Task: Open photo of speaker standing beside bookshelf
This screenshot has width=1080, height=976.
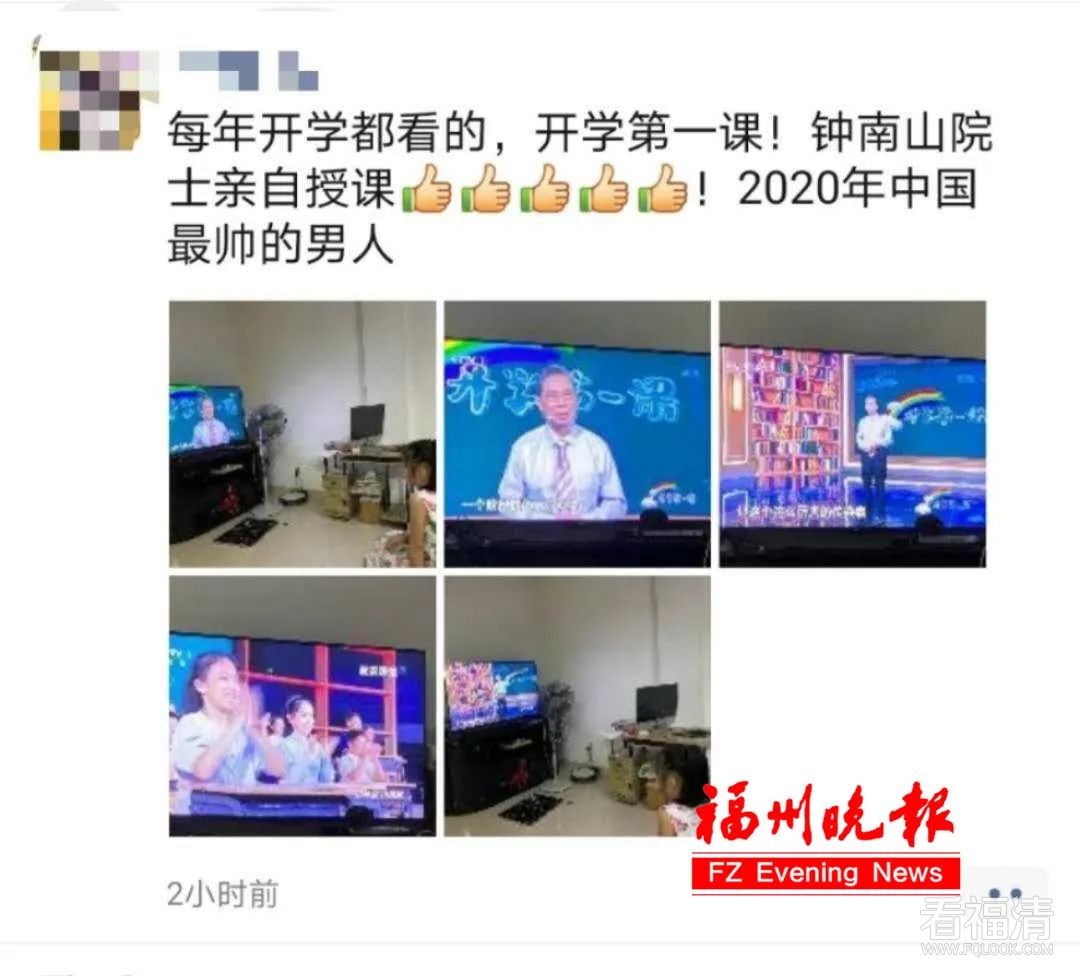Action: pos(852,434)
